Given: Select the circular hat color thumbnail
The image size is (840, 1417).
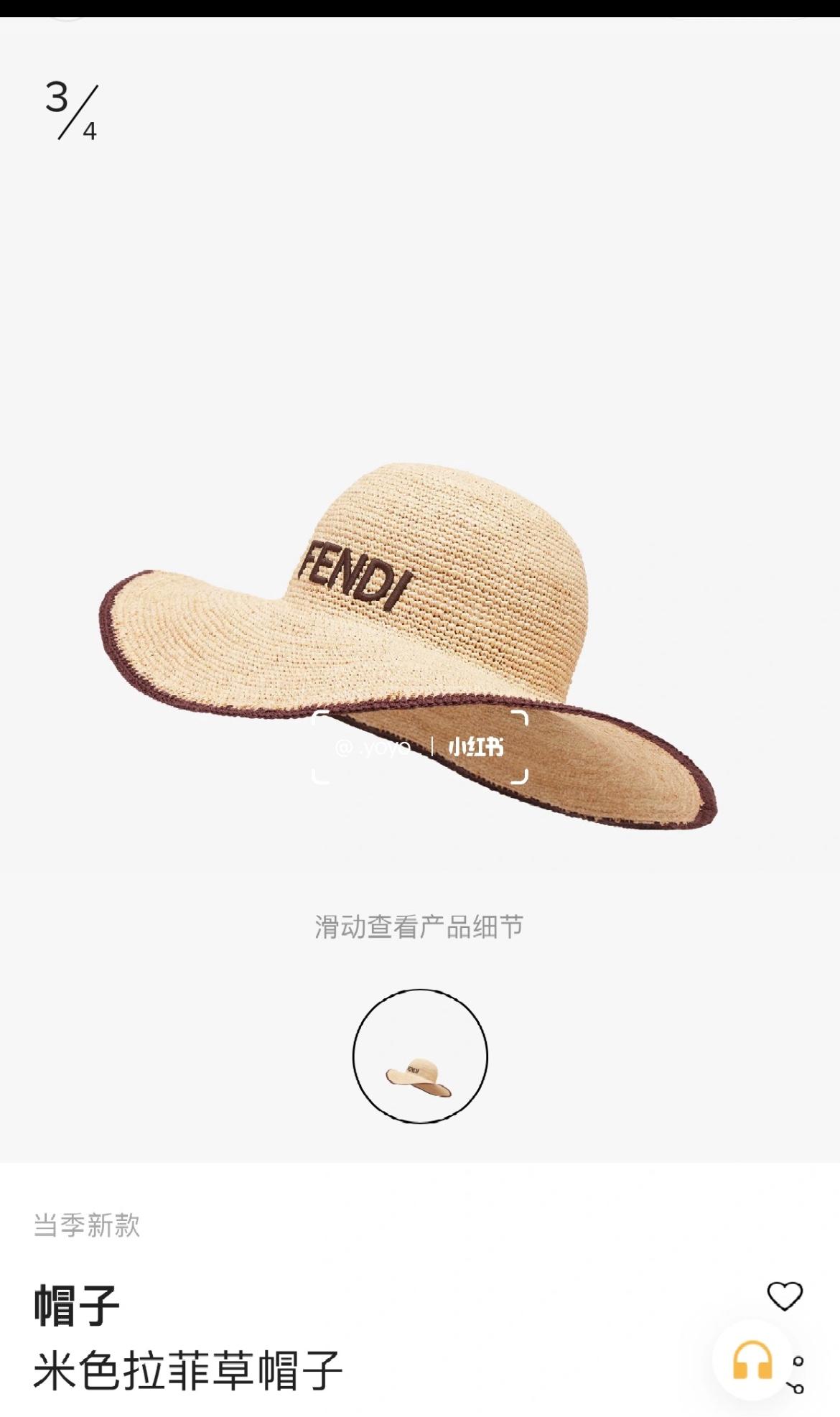Looking at the screenshot, I should (420, 1056).
